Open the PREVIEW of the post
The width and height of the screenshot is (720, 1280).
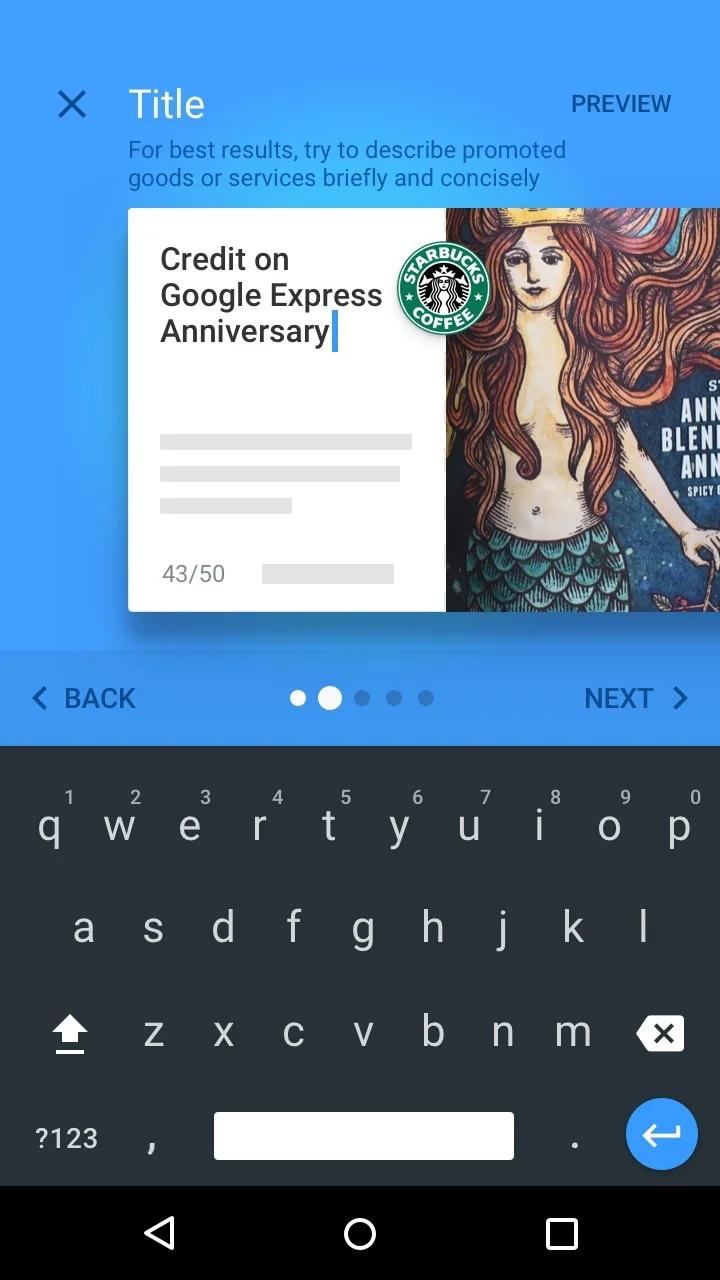621,104
